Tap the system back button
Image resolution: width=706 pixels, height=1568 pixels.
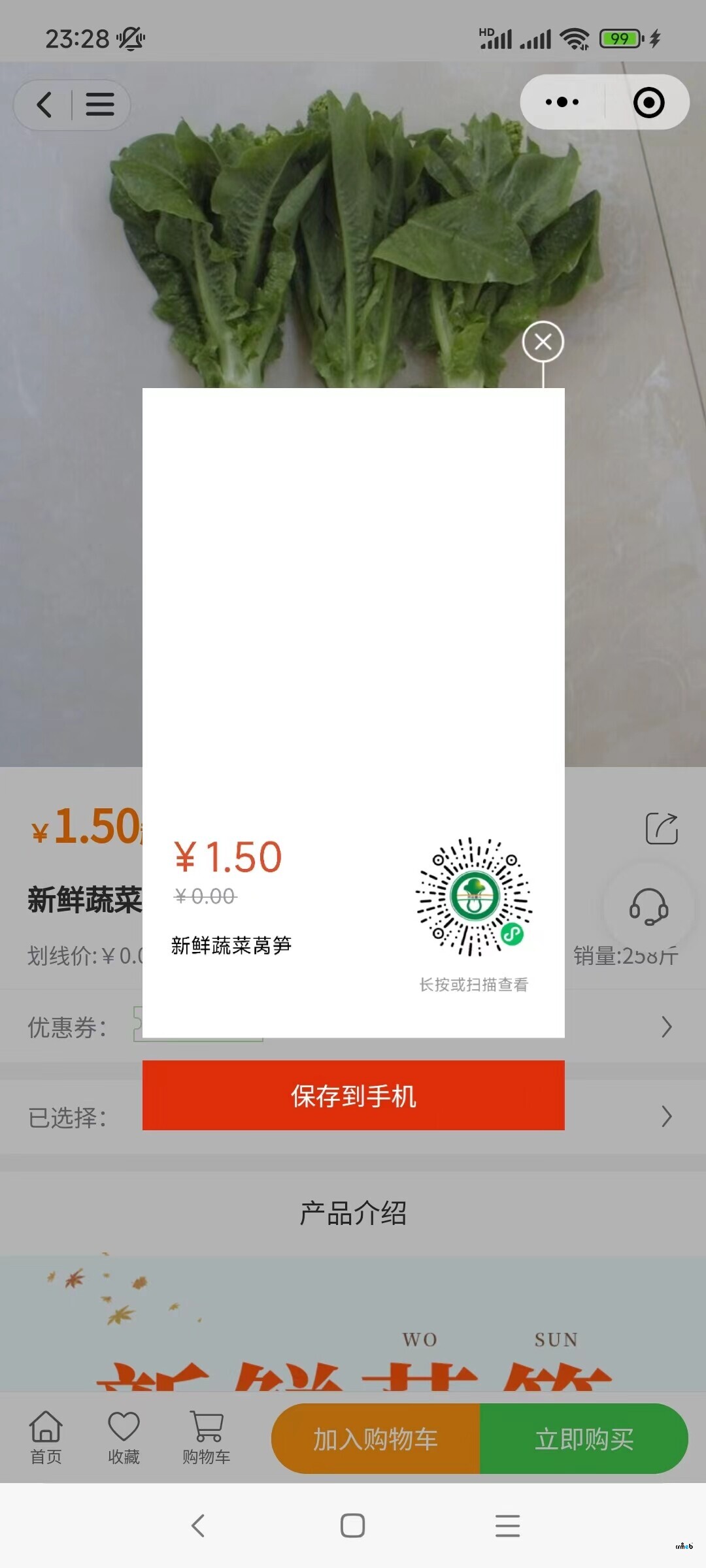(198, 1526)
